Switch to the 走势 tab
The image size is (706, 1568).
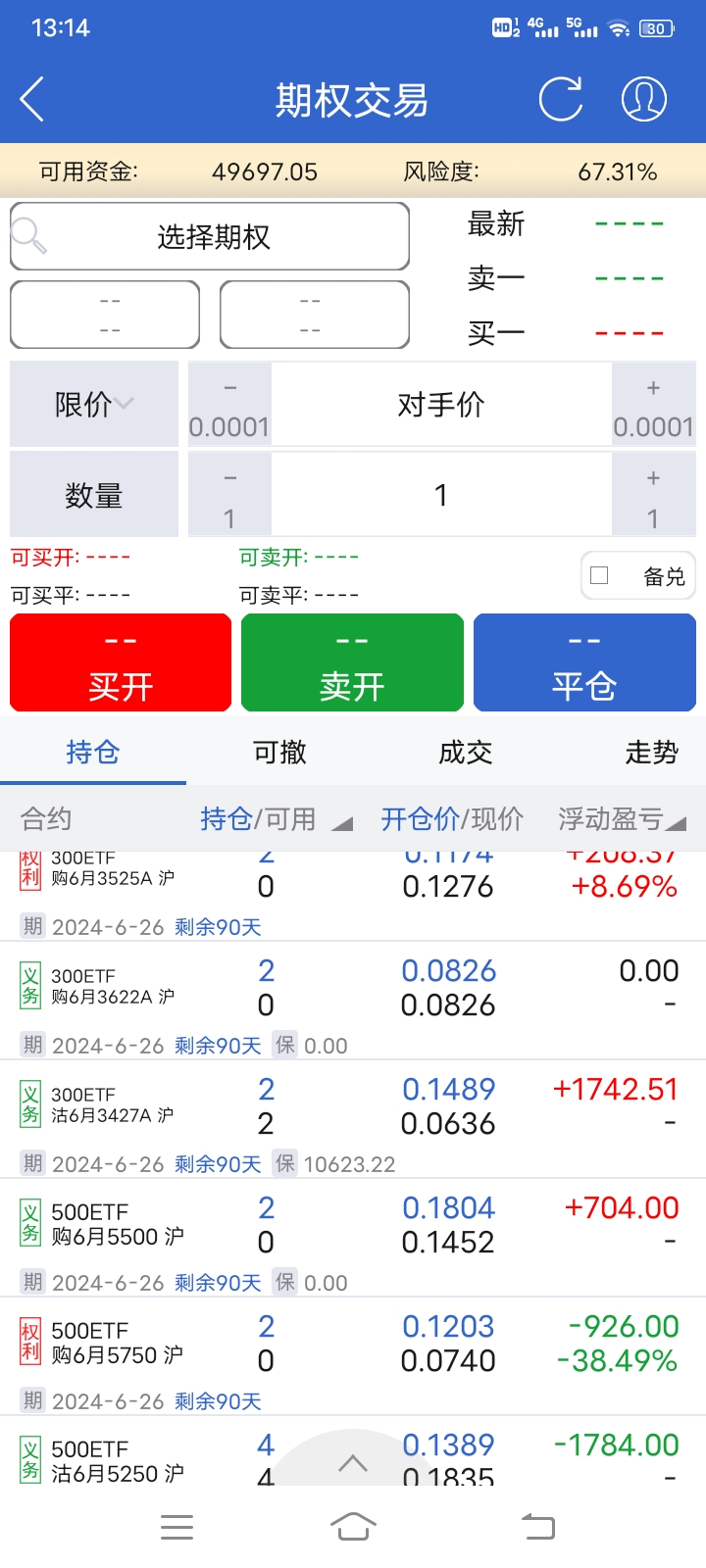pyautogui.click(x=651, y=752)
